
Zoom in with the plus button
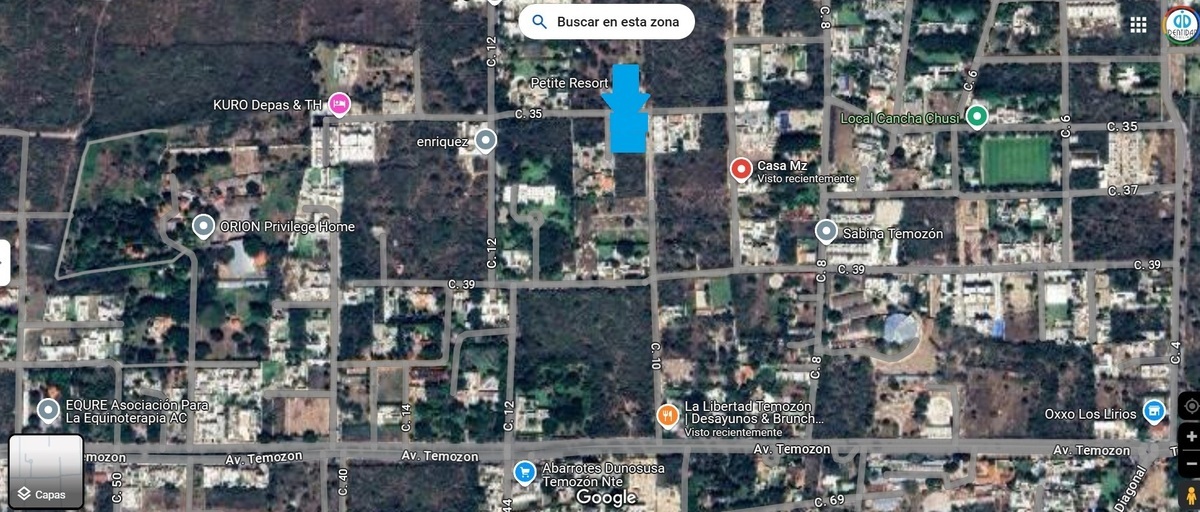pos(1189,436)
